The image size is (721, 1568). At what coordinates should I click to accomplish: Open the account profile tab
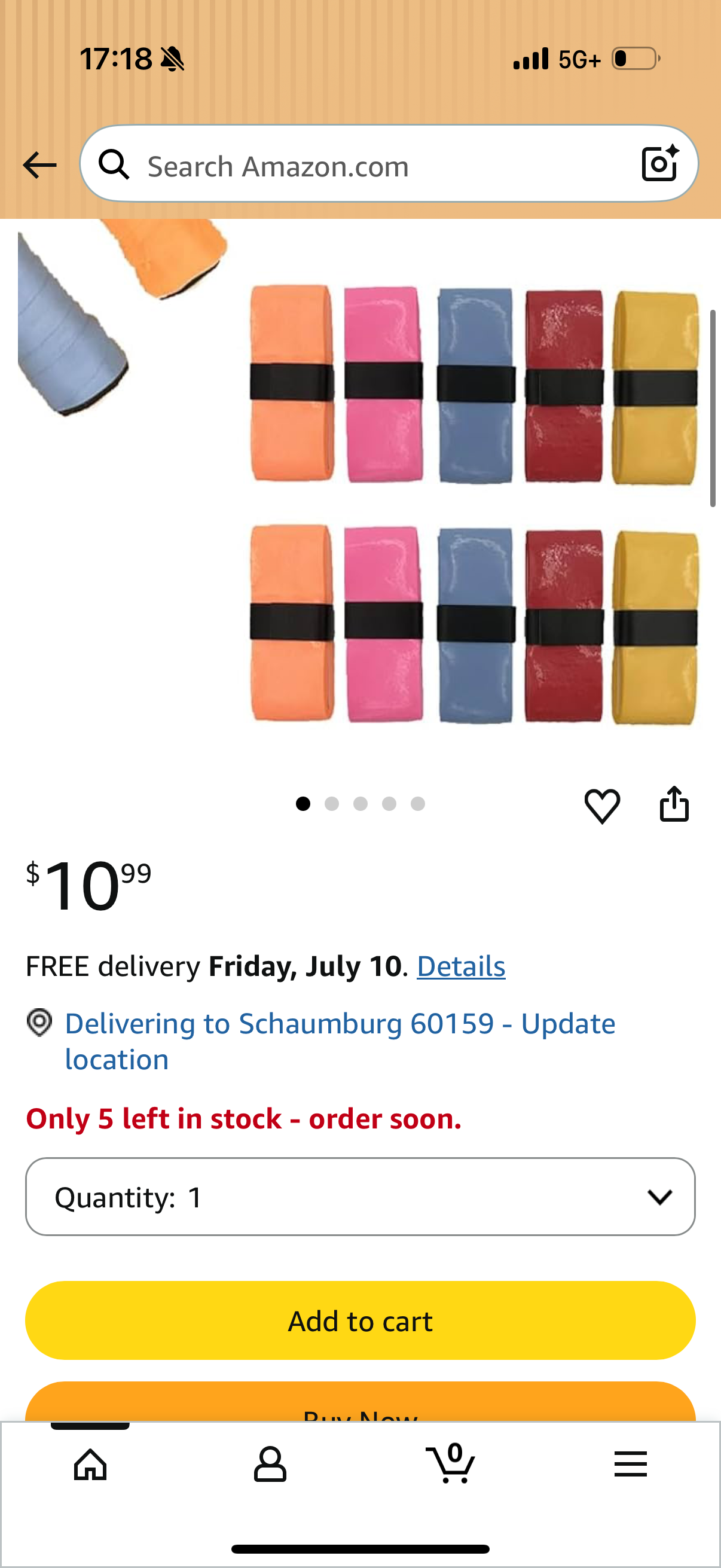click(270, 1463)
